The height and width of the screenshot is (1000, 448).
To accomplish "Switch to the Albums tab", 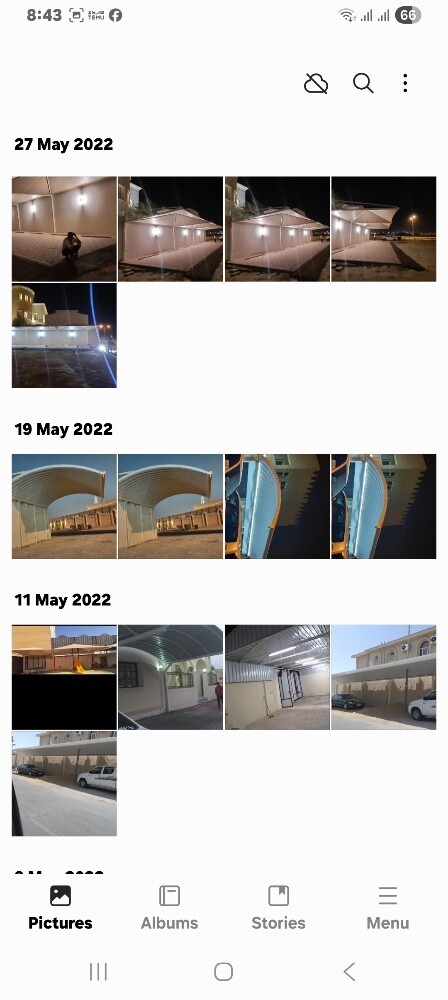I will click(x=169, y=908).
